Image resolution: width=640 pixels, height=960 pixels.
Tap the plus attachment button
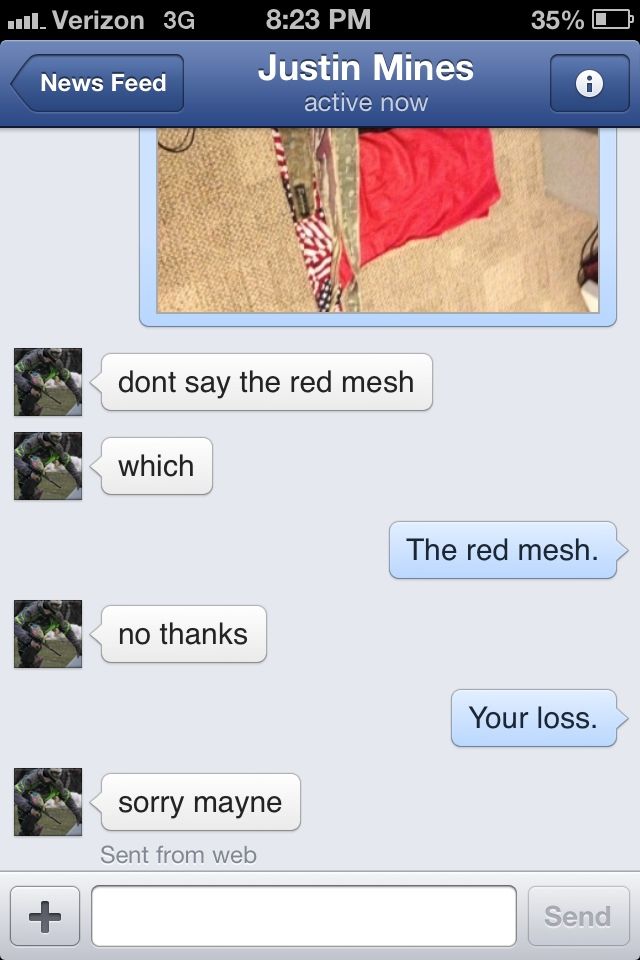click(x=45, y=916)
